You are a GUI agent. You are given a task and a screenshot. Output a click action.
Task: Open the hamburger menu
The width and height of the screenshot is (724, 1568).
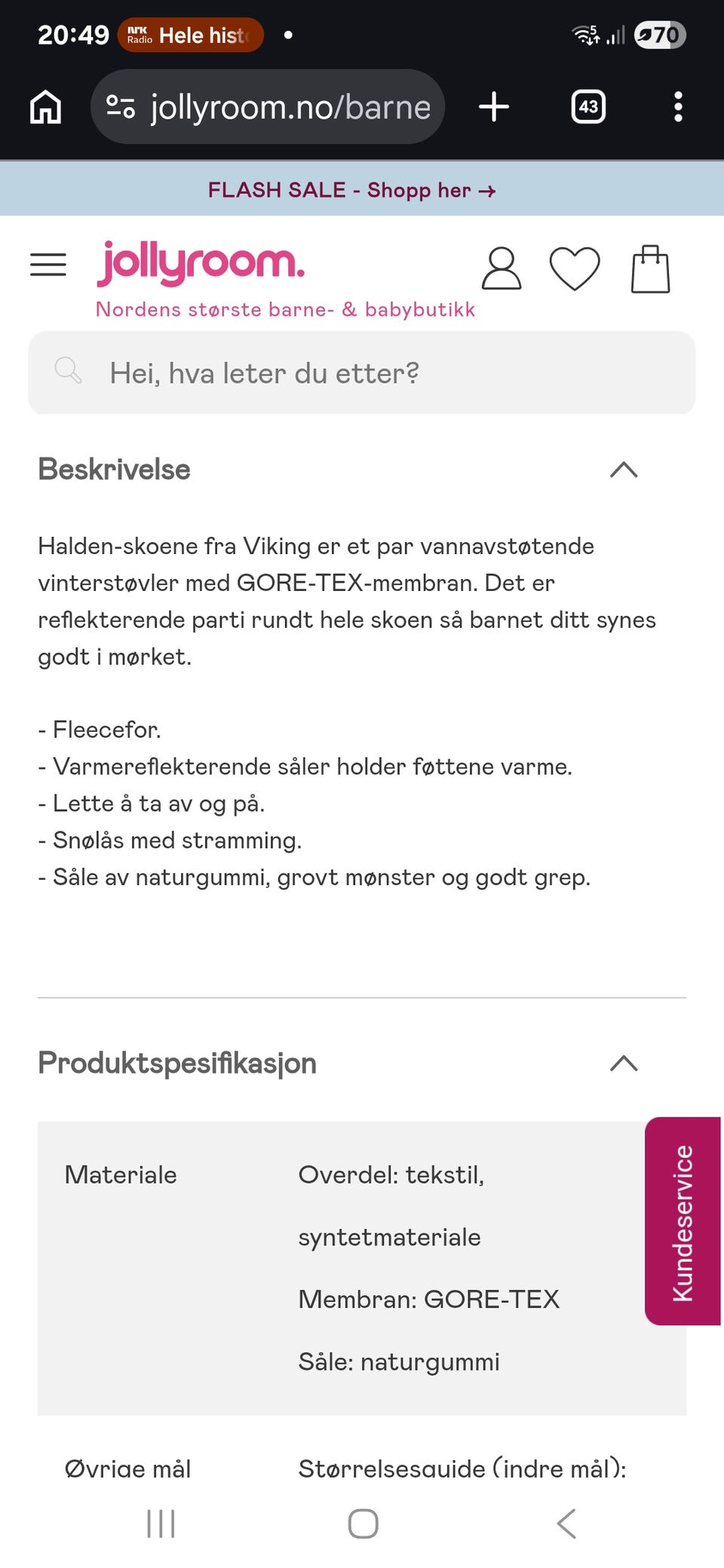pos(48,265)
